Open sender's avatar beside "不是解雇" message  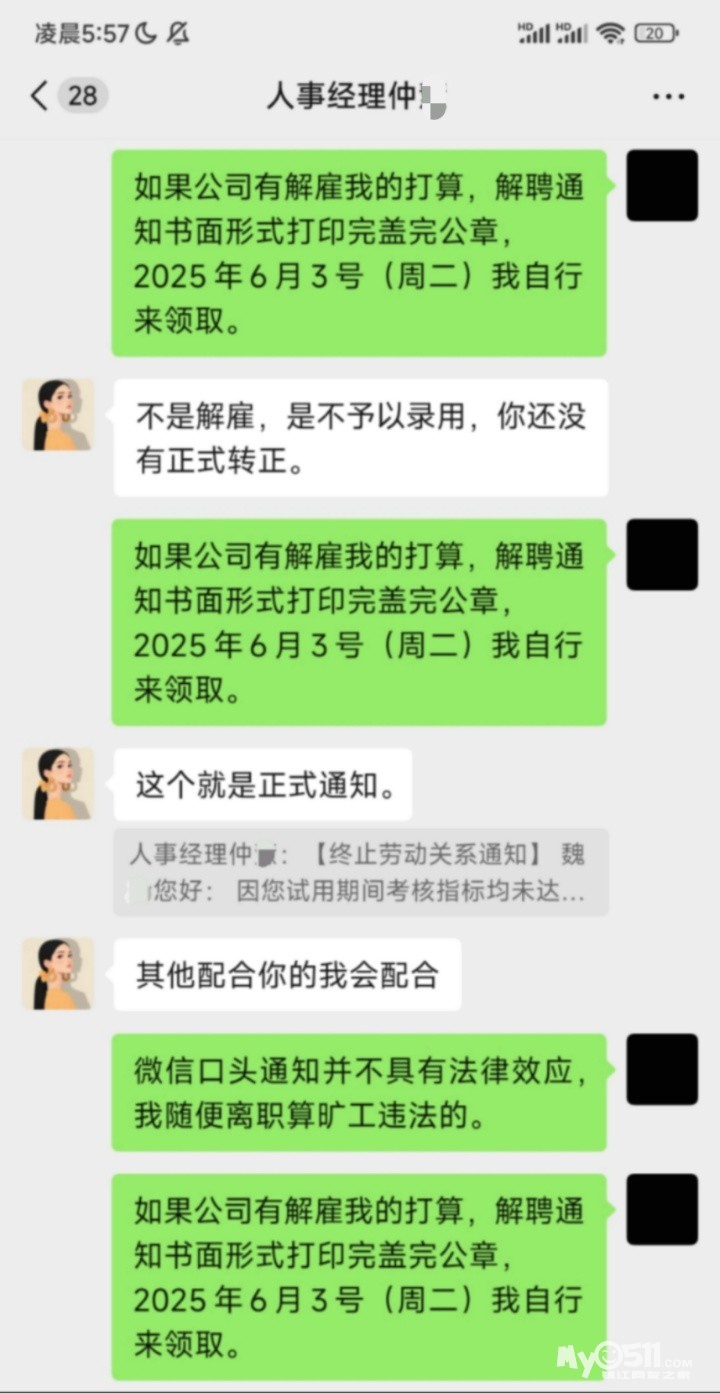pyautogui.click(x=58, y=415)
